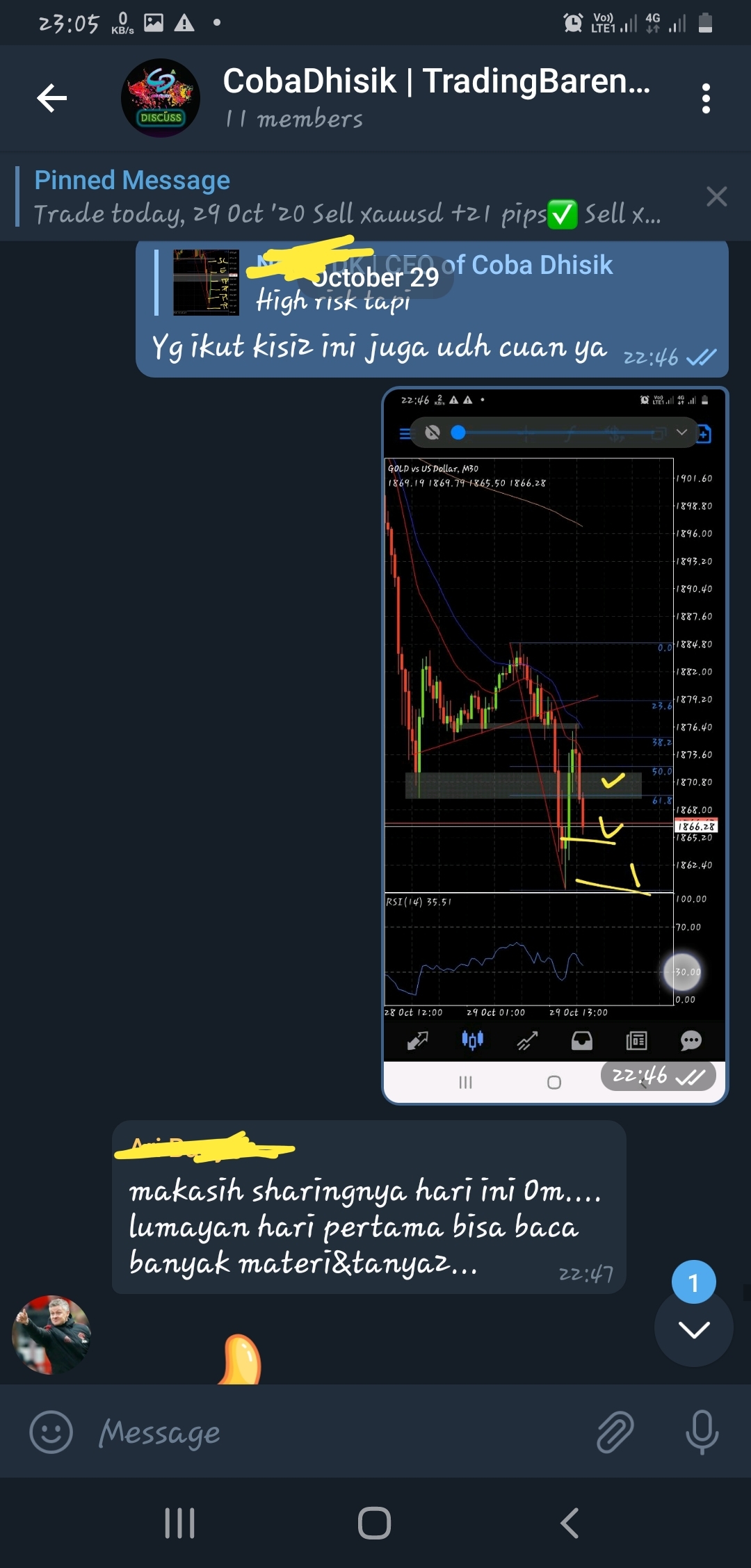Record a voice message with the microphone

702,1432
